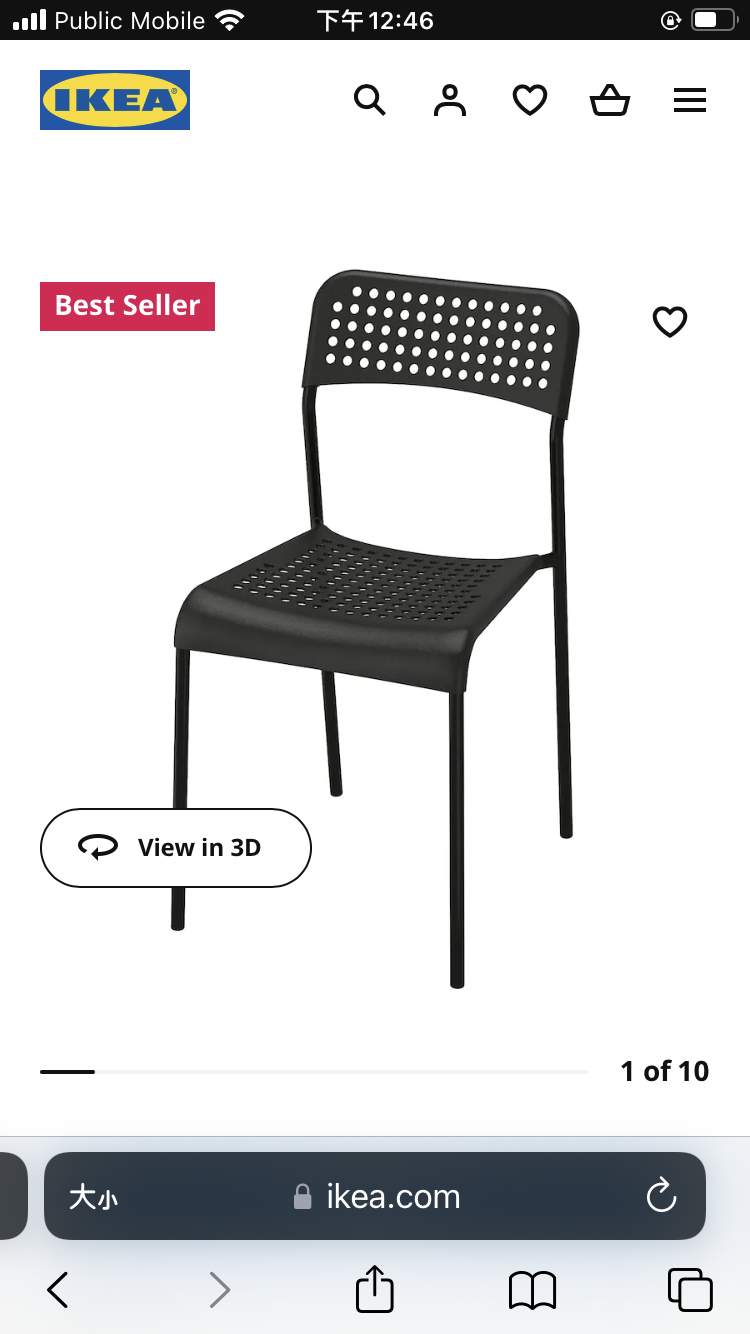Open the shopping basket
750x1334 pixels.
point(610,100)
